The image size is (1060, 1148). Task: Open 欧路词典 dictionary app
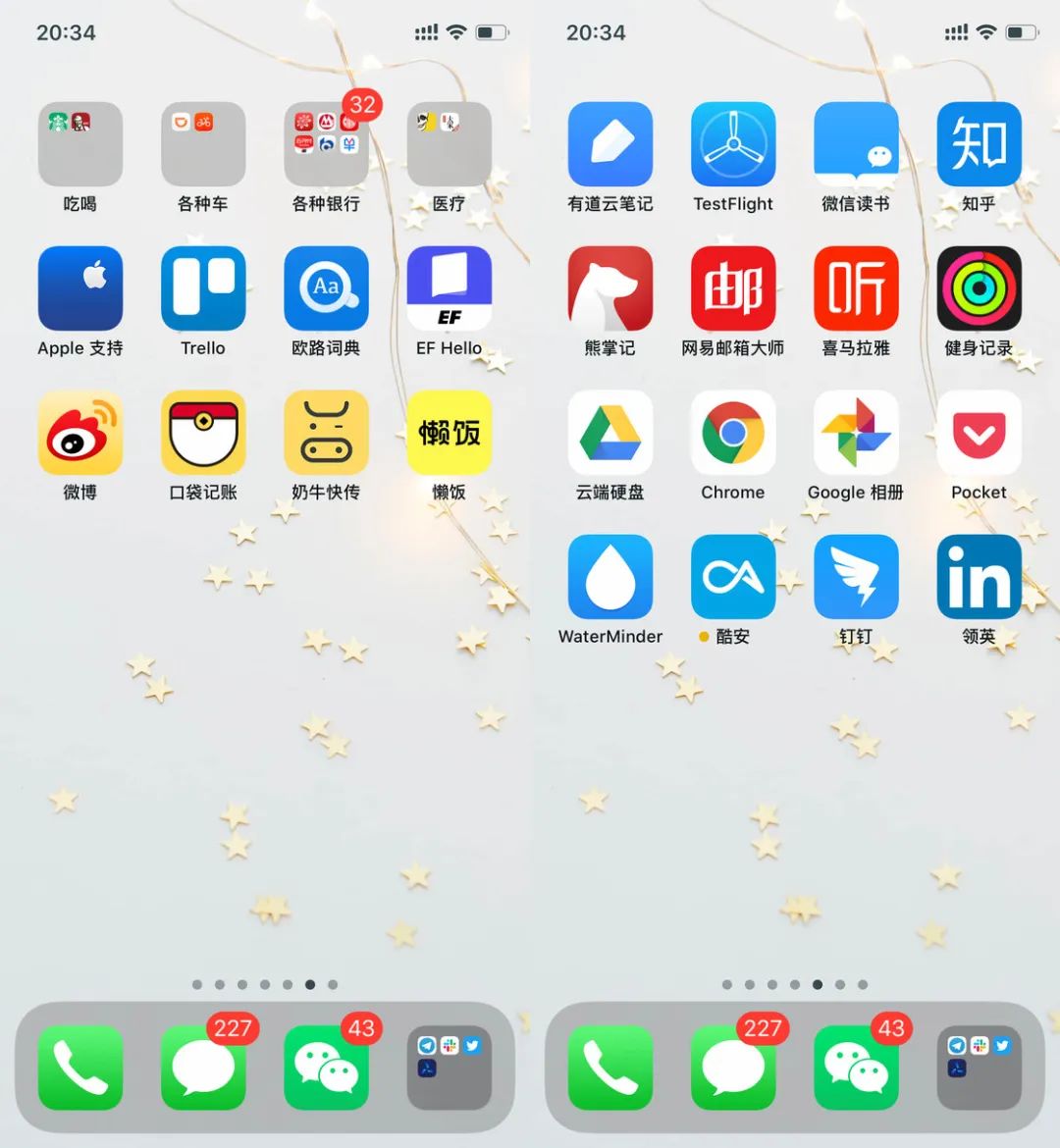pos(326,288)
